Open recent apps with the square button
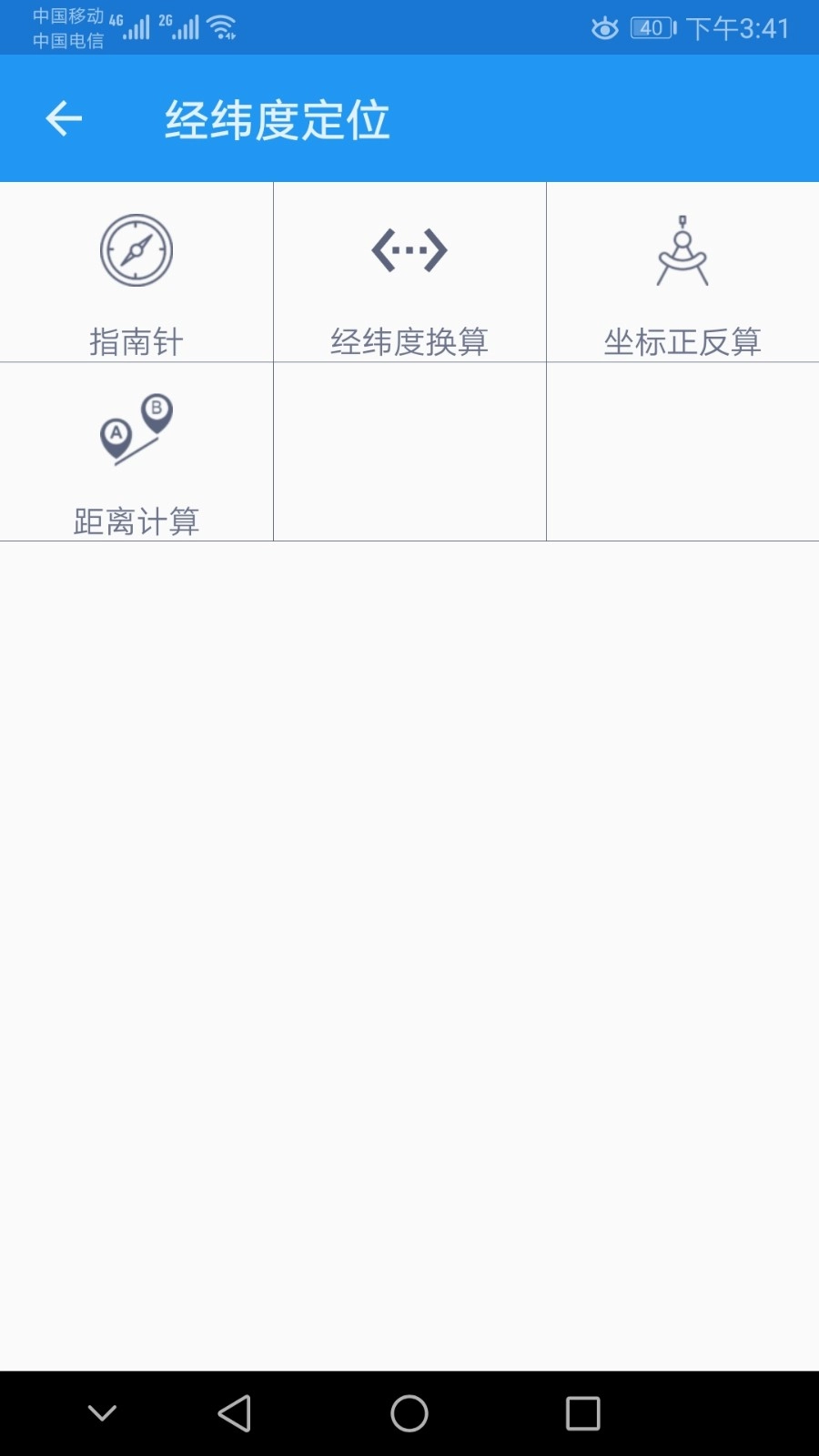This screenshot has height=1456, width=819. coord(583,1412)
